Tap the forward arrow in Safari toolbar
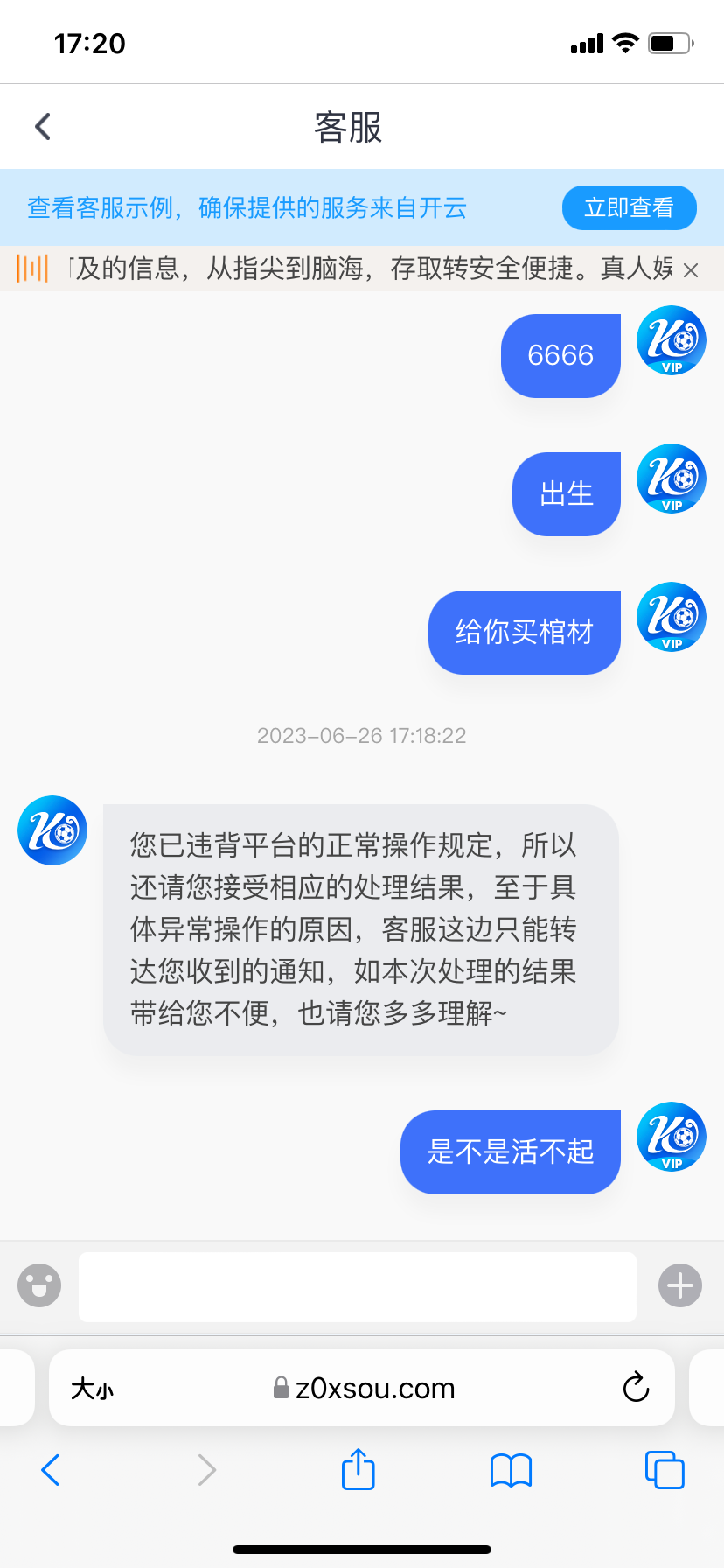 pos(206,1470)
